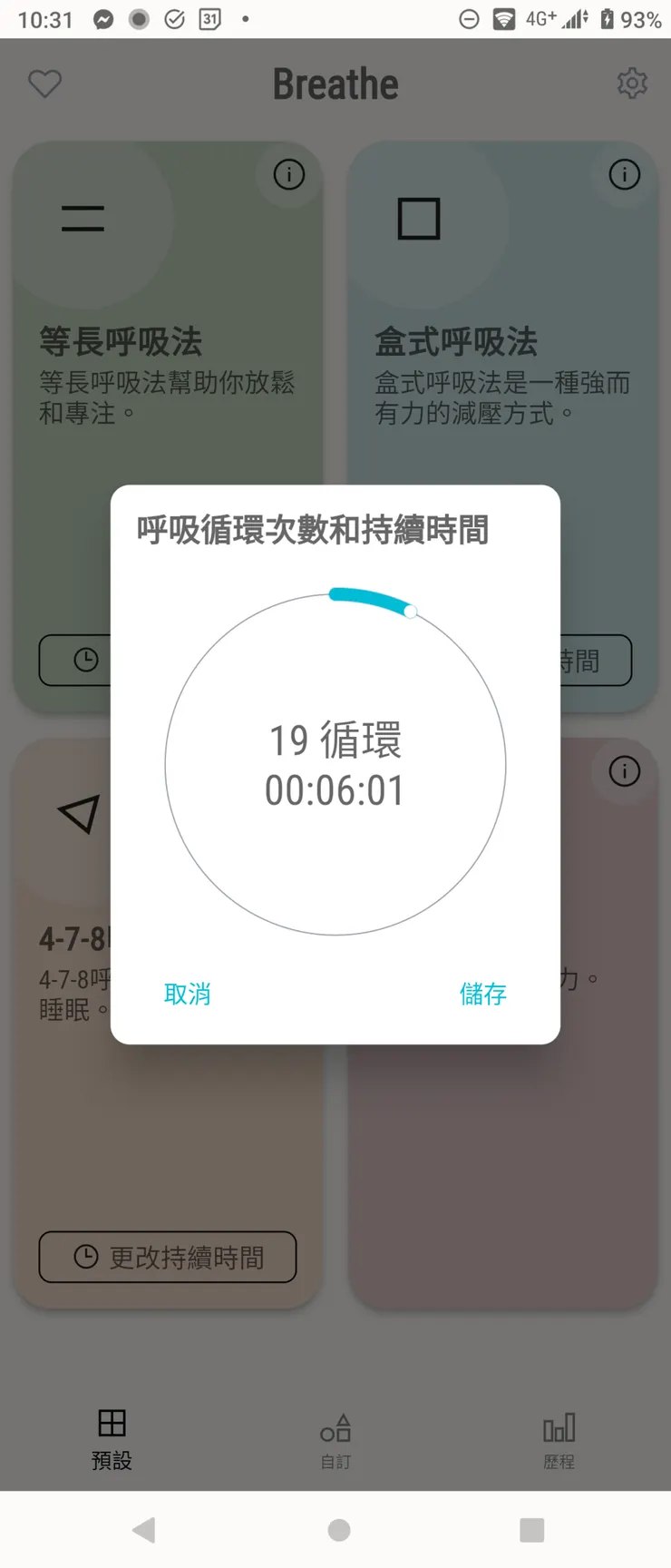This screenshot has height=1568, width=671.
Task: Tap the clock icon on 更改持續時間 button
Action: 86,1257
